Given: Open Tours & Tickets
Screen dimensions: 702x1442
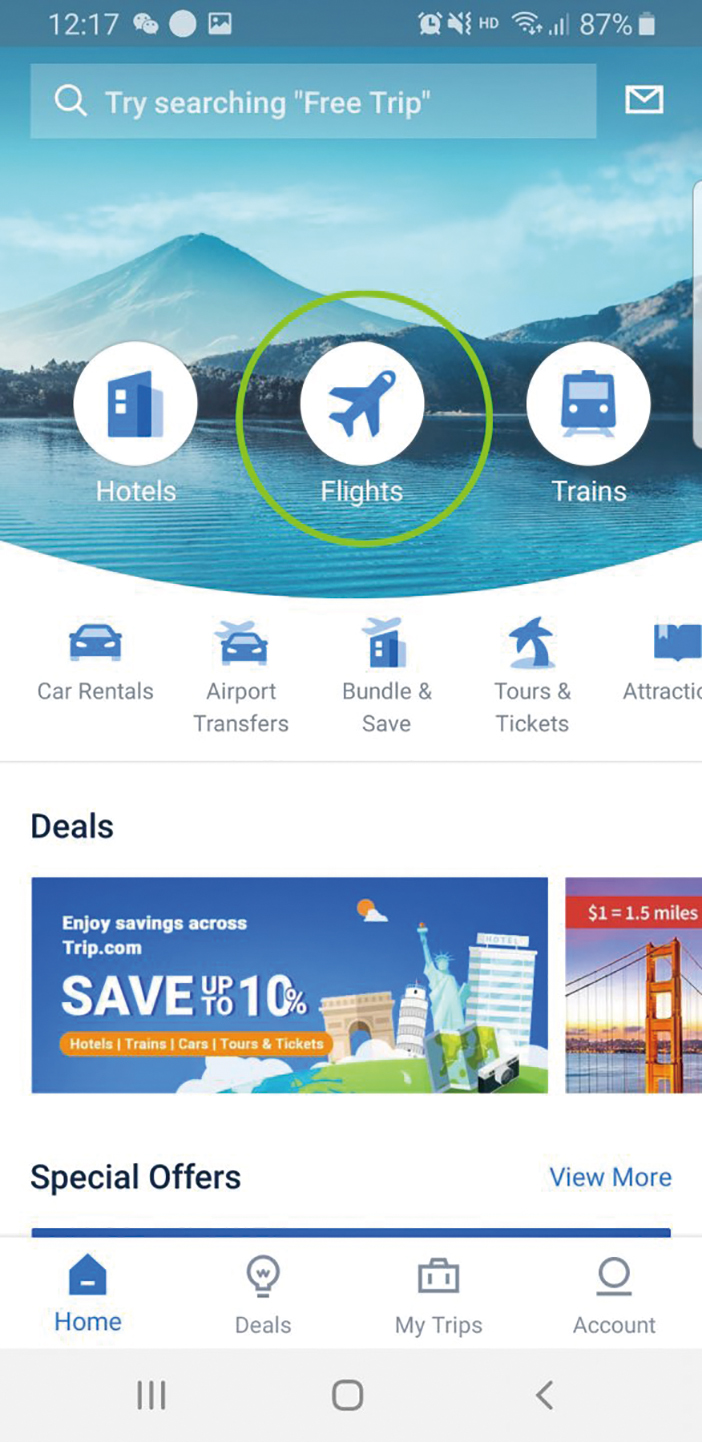Looking at the screenshot, I should point(532,676).
